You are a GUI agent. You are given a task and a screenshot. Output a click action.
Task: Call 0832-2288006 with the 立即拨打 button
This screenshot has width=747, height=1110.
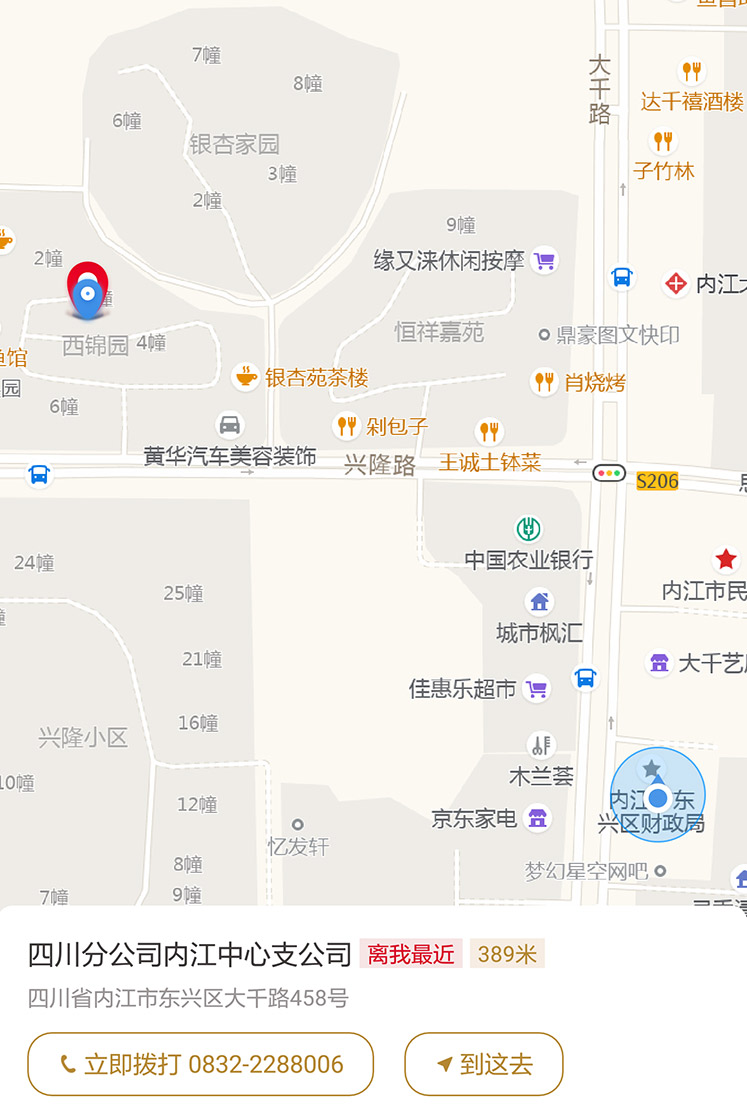pos(200,1064)
